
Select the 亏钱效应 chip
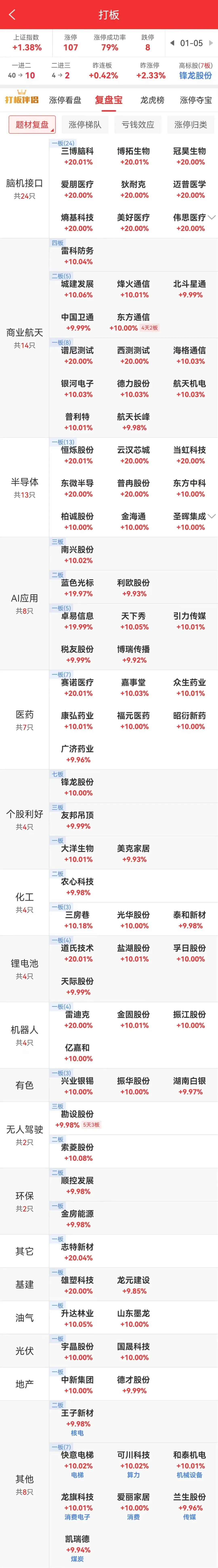[138, 125]
